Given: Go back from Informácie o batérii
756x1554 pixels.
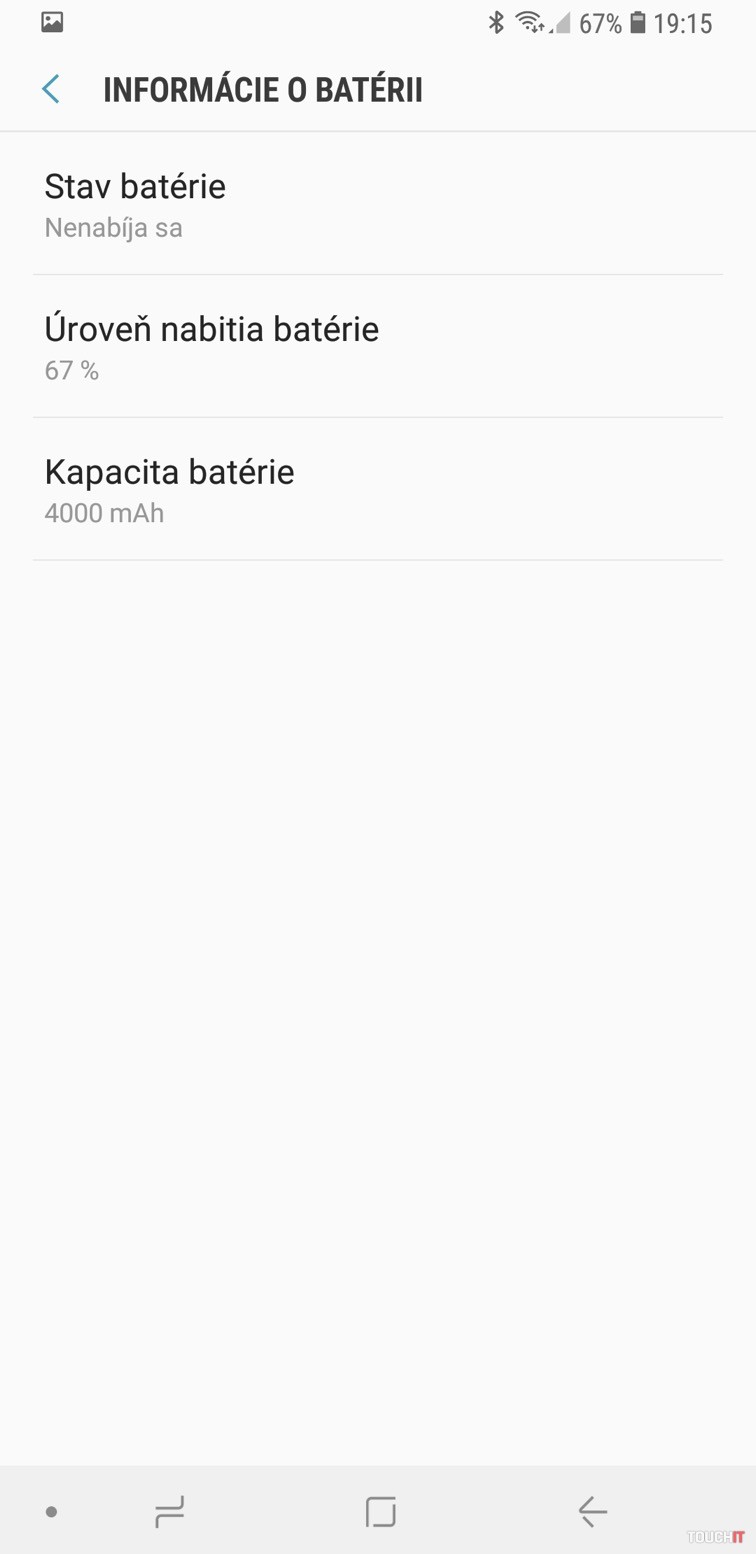Looking at the screenshot, I should 50,89.
